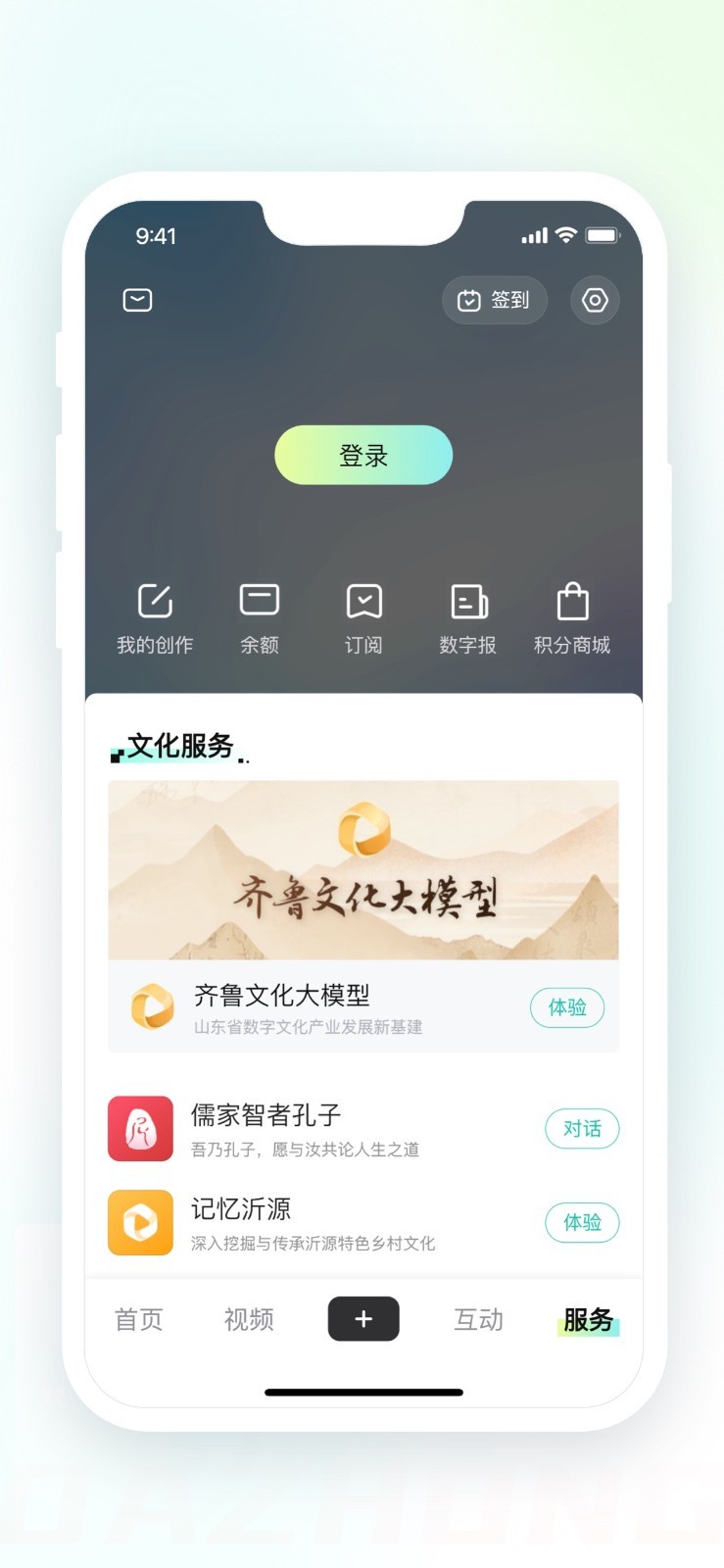Check the 余额 (Balance) icon
Image resolution: width=724 pixels, height=1568 pixels.
point(259,602)
